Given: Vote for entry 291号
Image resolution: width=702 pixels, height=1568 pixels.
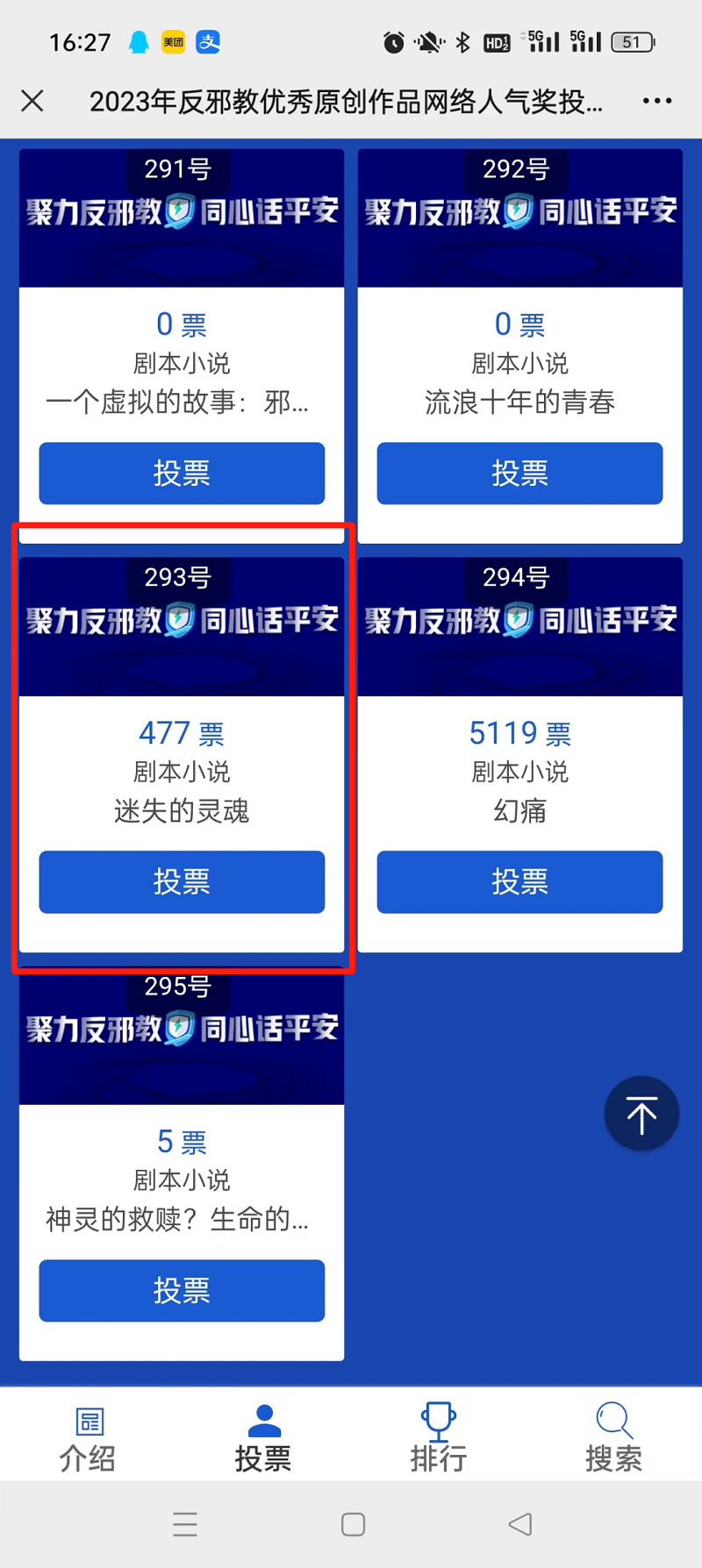Looking at the screenshot, I should click(182, 474).
